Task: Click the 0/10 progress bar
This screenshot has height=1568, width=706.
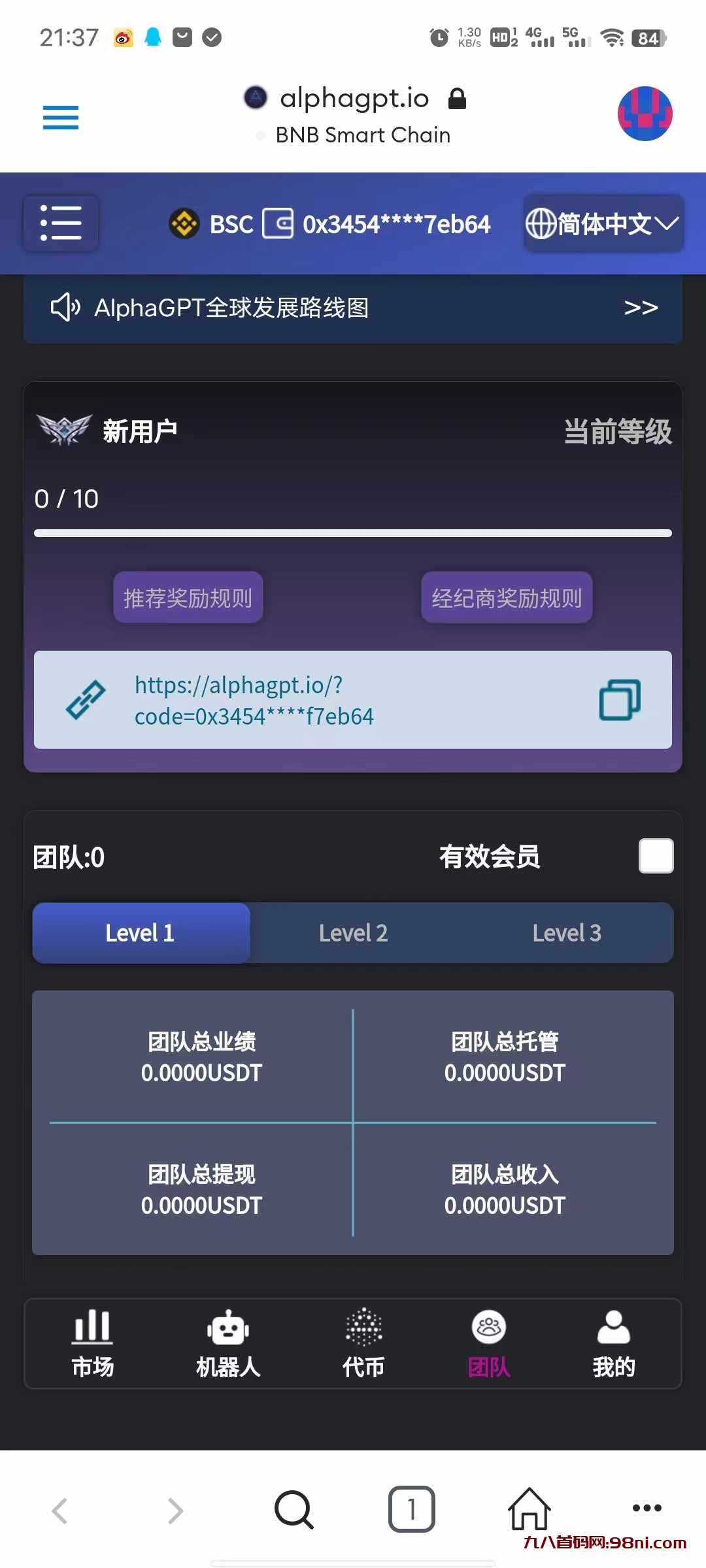Action: (x=353, y=533)
